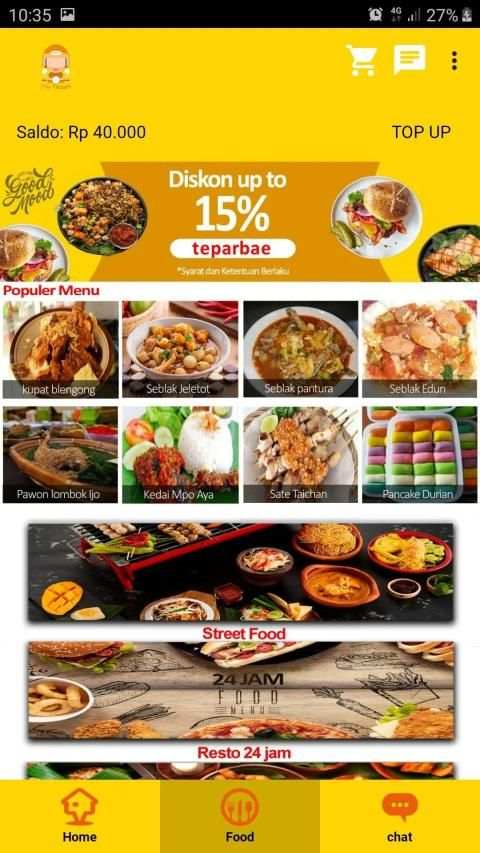480x853 pixels.
Task: View Seblak pantura
Action: click(x=300, y=349)
